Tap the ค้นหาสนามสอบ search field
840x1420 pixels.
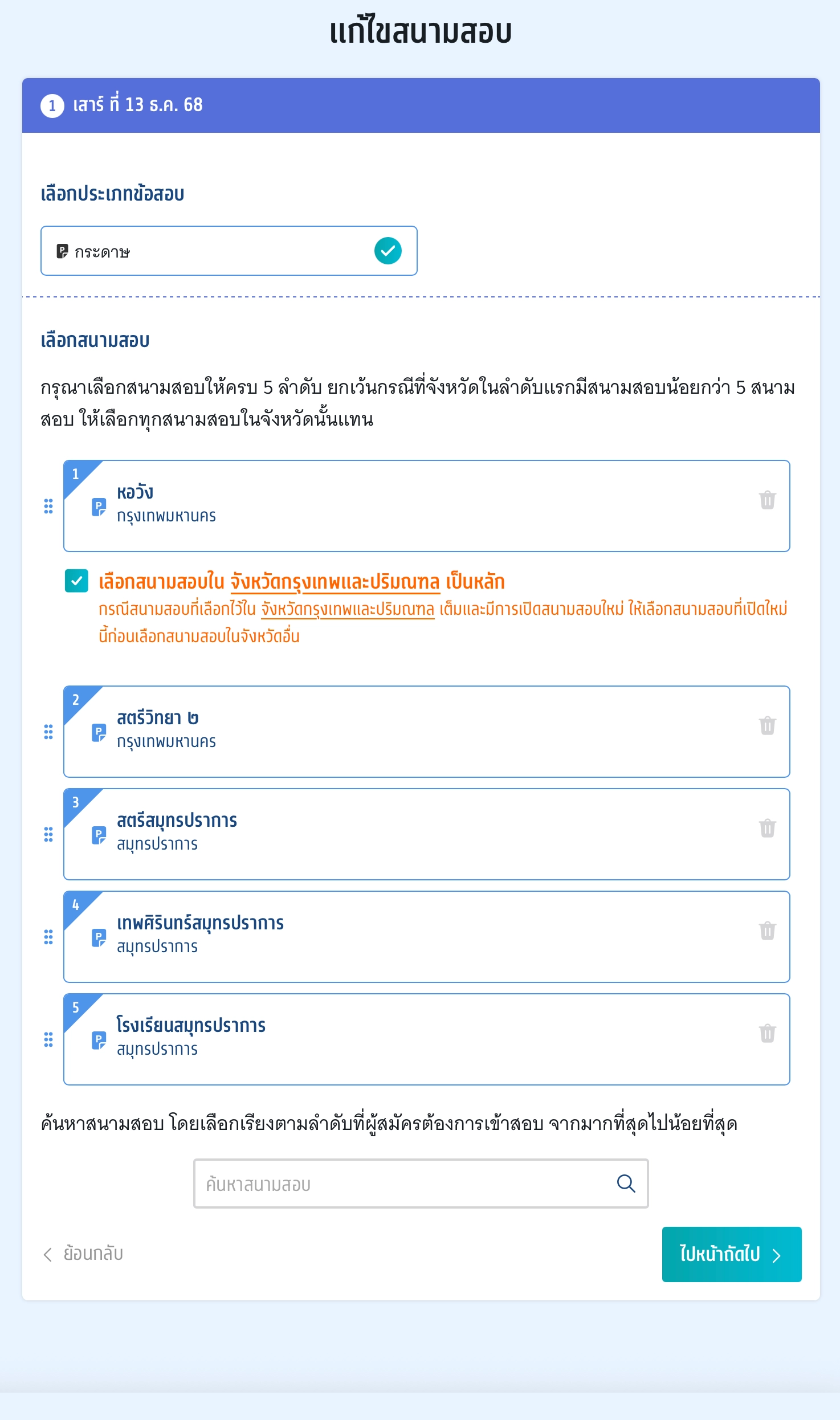click(x=405, y=1184)
